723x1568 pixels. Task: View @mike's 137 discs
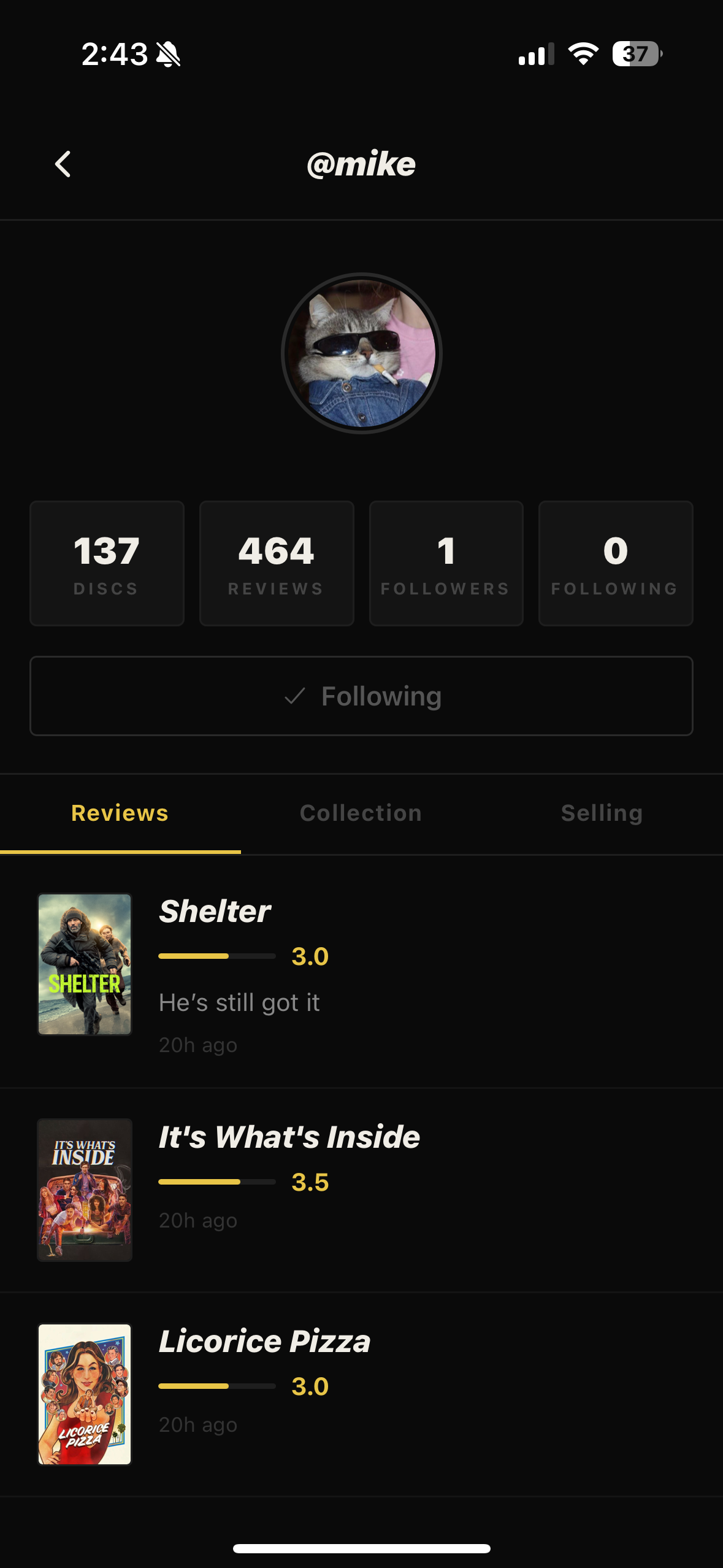pos(107,563)
